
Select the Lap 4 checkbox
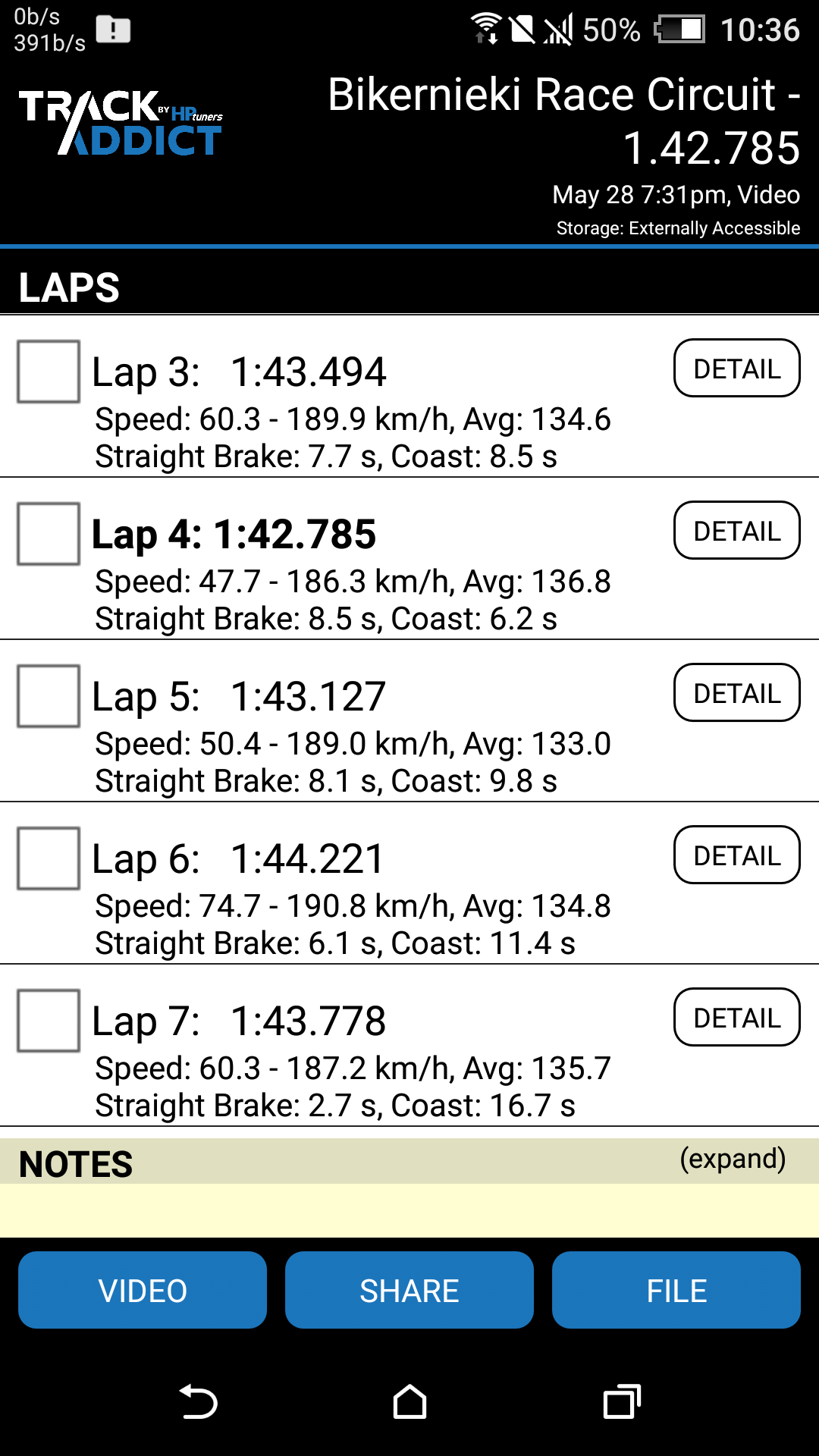(49, 534)
